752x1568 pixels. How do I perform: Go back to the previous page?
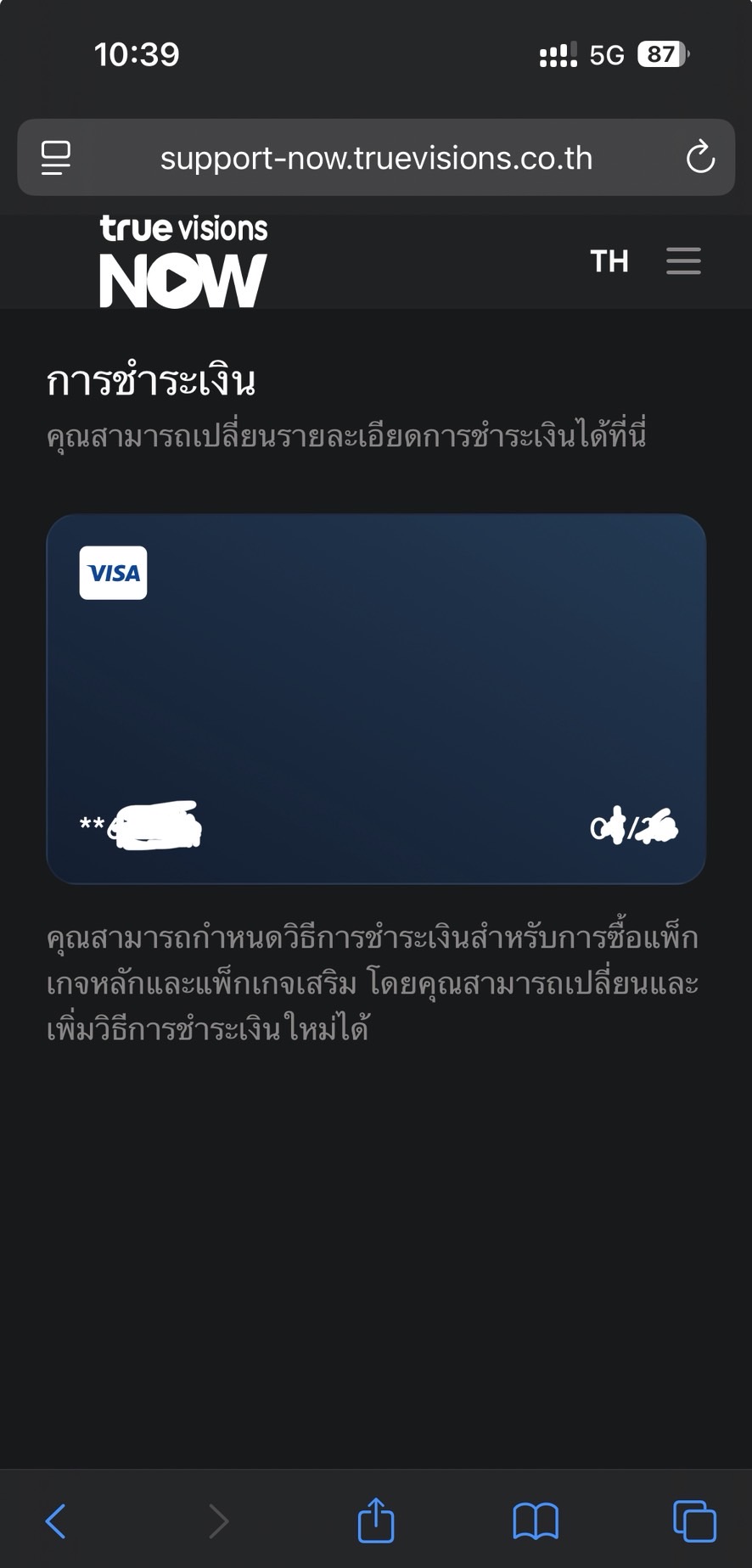click(x=56, y=1520)
